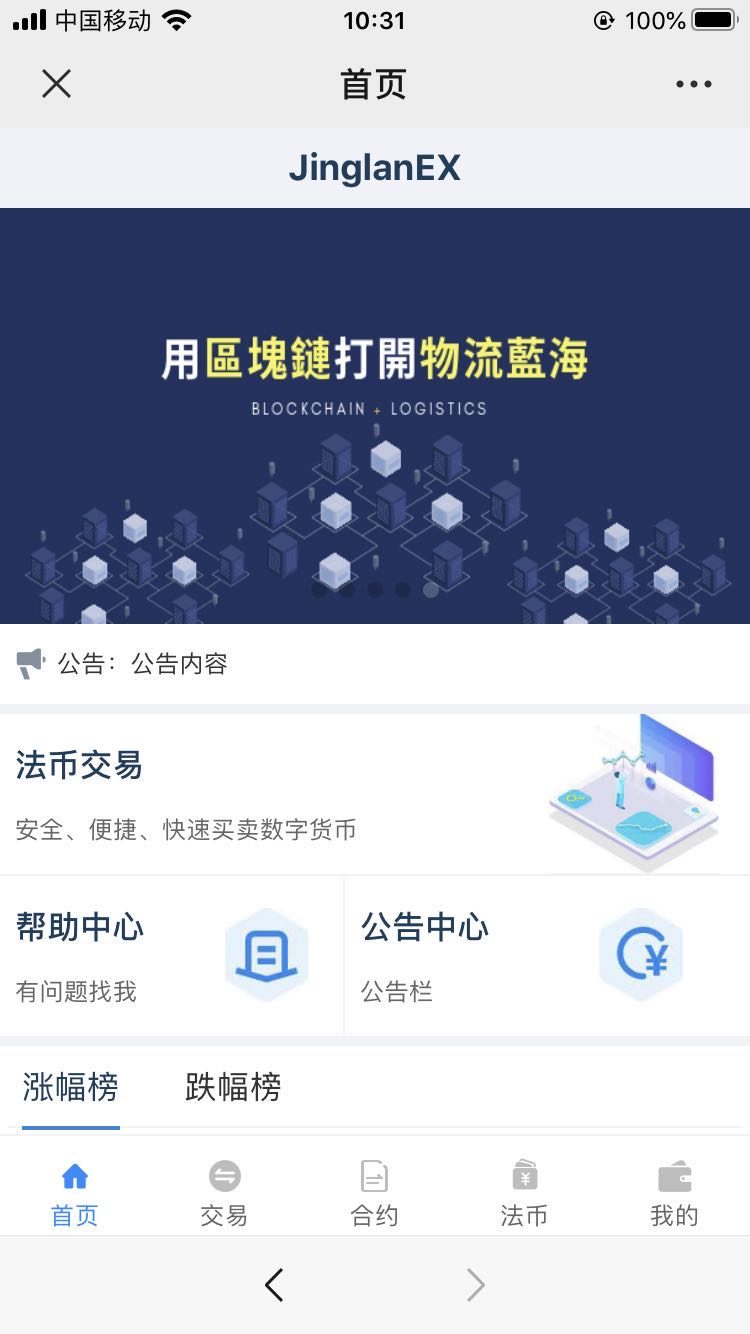Select the 涨幅榜 tab
The width and height of the screenshot is (750, 1334).
coord(71,1087)
